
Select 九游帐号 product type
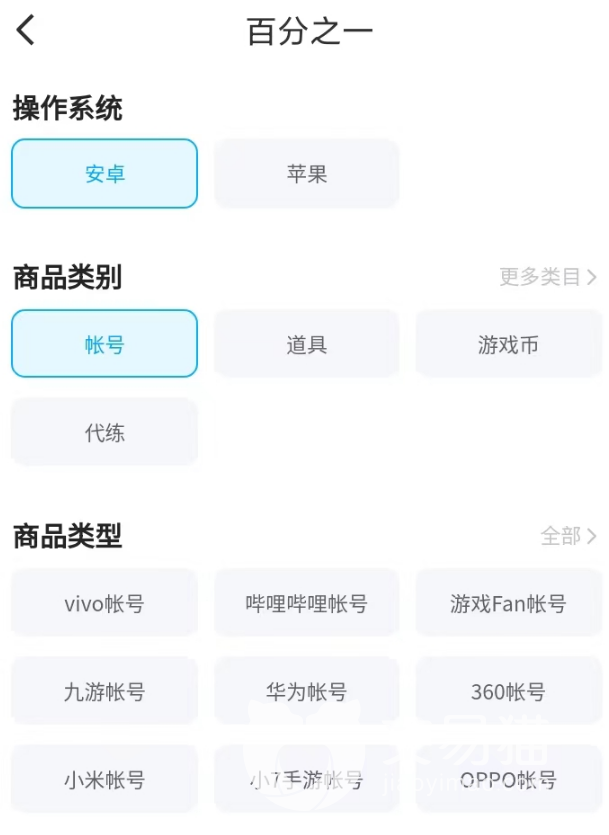pyautogui.click(x=105, y=691)
